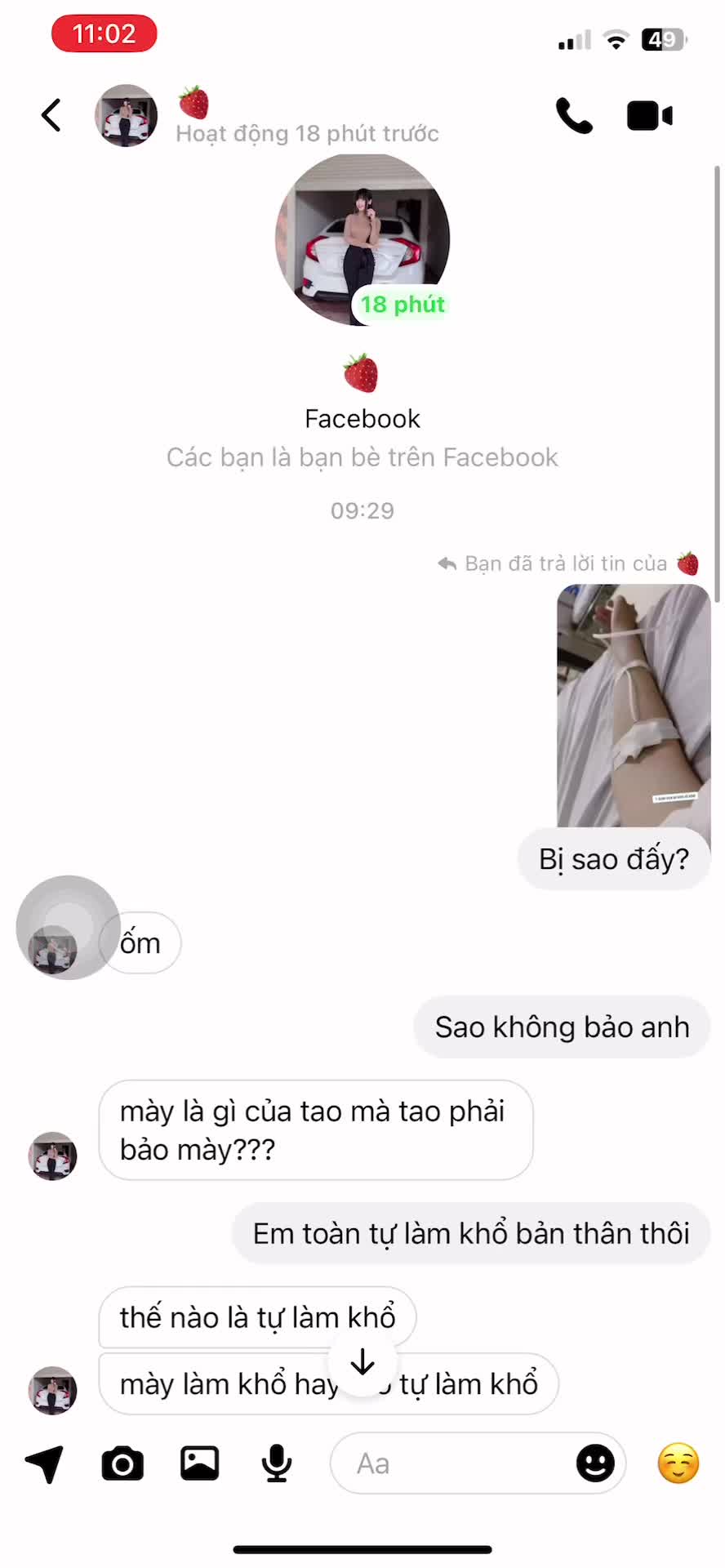Screen dimensions: 725x1568
Task: Share your location with the arrow icon
Action: coord(45,1463)
